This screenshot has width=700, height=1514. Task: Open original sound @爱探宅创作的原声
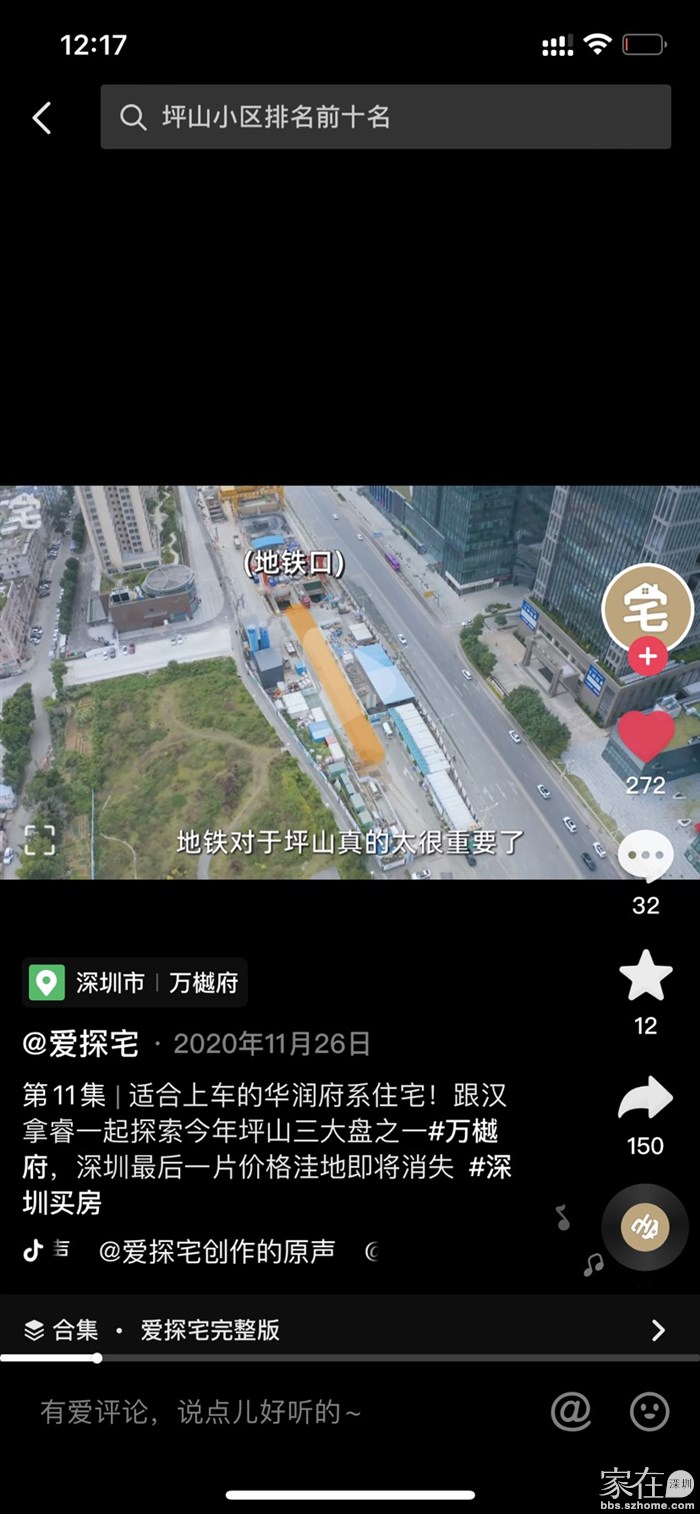pyautogui.click(x=216, y=1251)
